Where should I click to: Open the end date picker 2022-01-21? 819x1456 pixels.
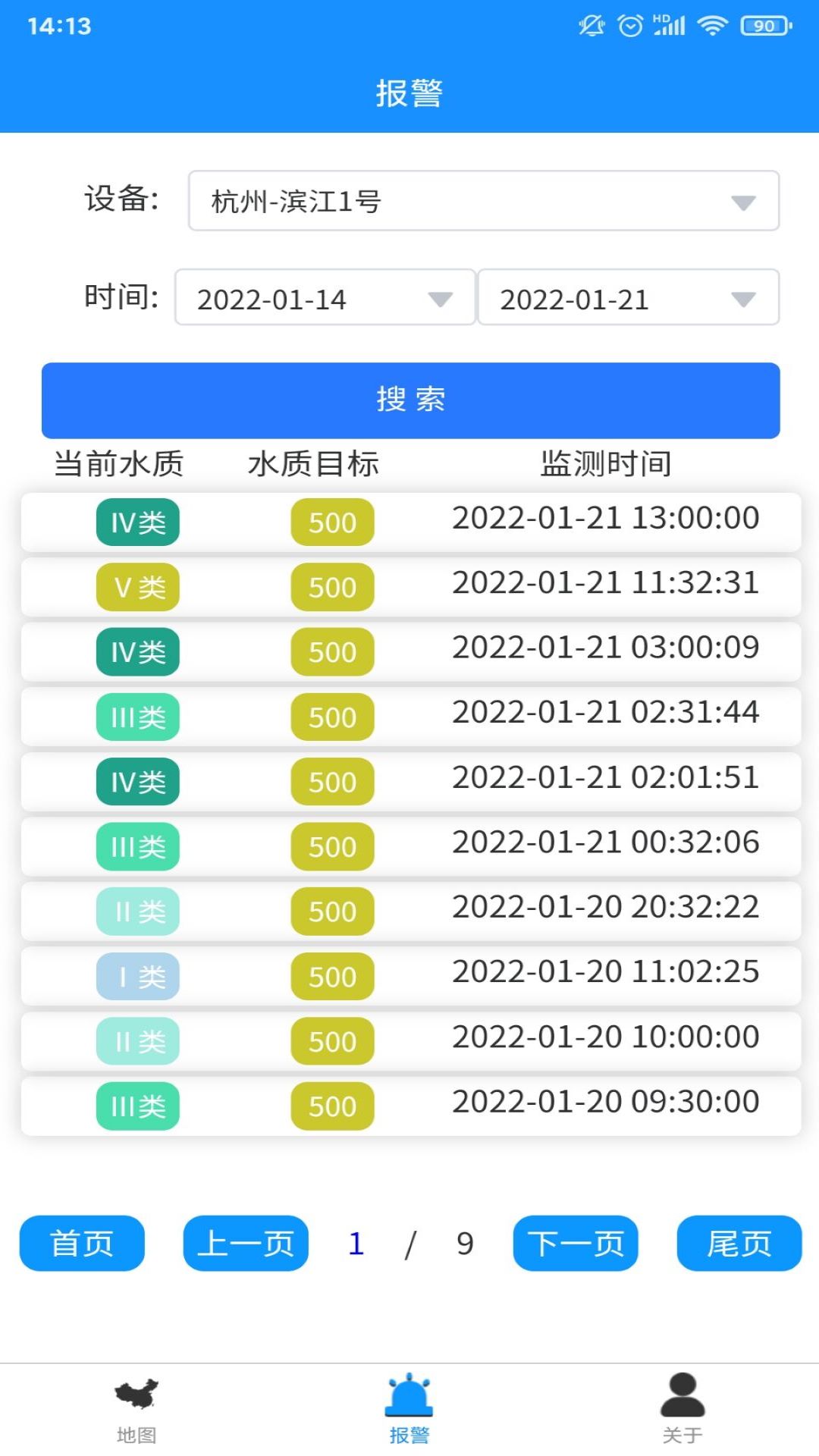pyautogui.click(x=629, y=297)
